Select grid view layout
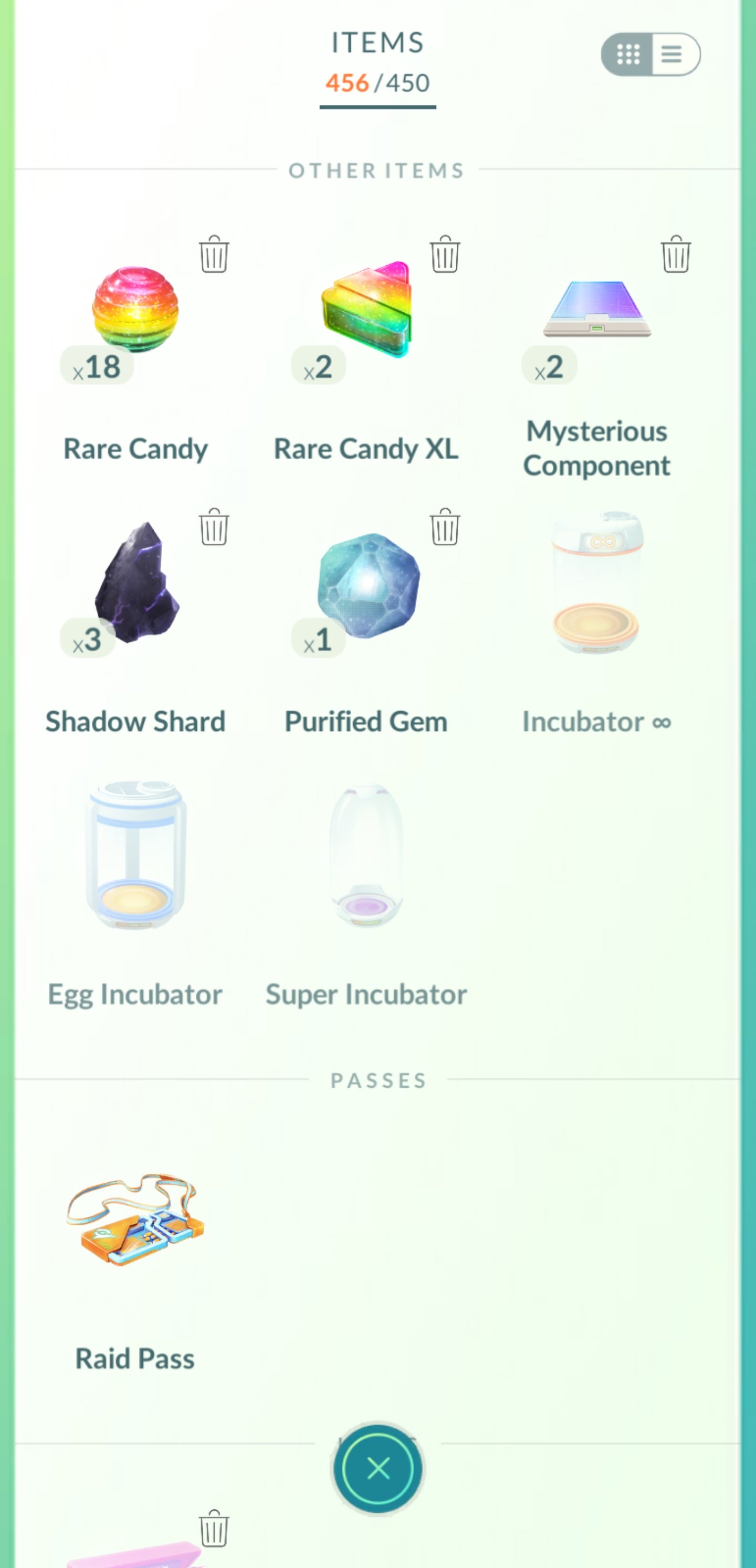 click(628, 55)
